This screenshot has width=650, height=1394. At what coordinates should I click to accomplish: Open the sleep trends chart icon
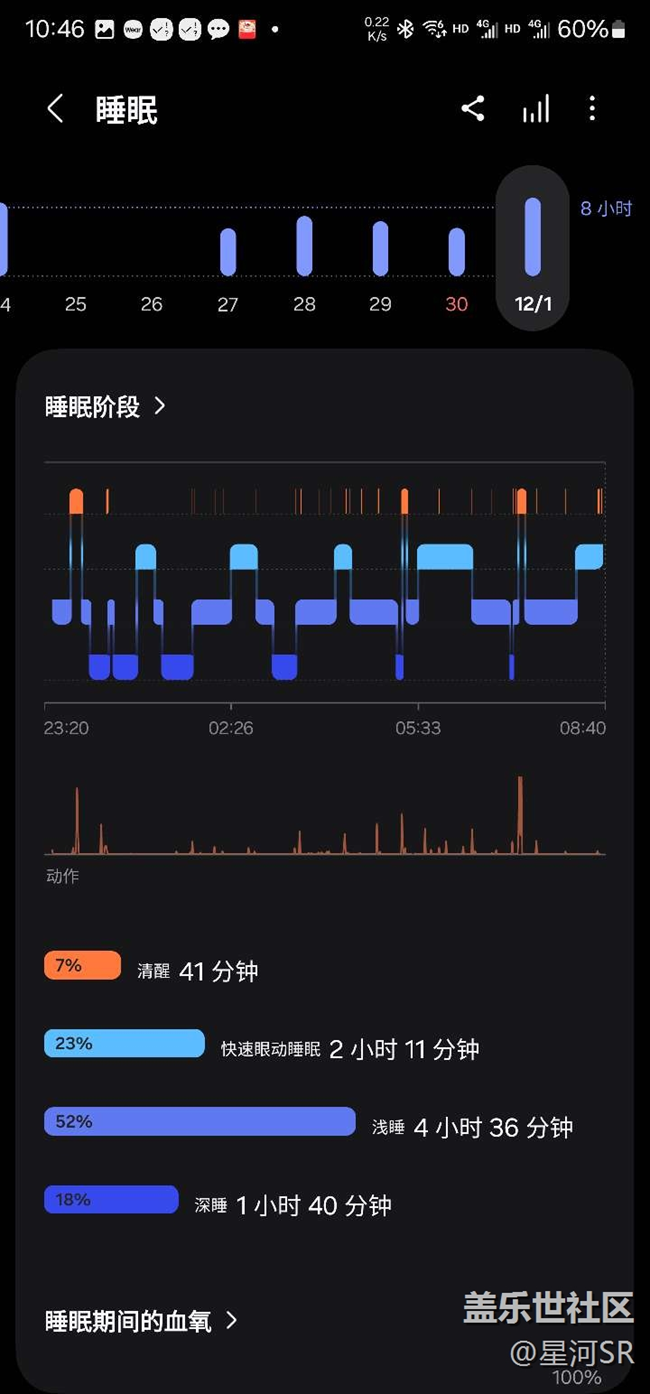[x=536, y=109]
